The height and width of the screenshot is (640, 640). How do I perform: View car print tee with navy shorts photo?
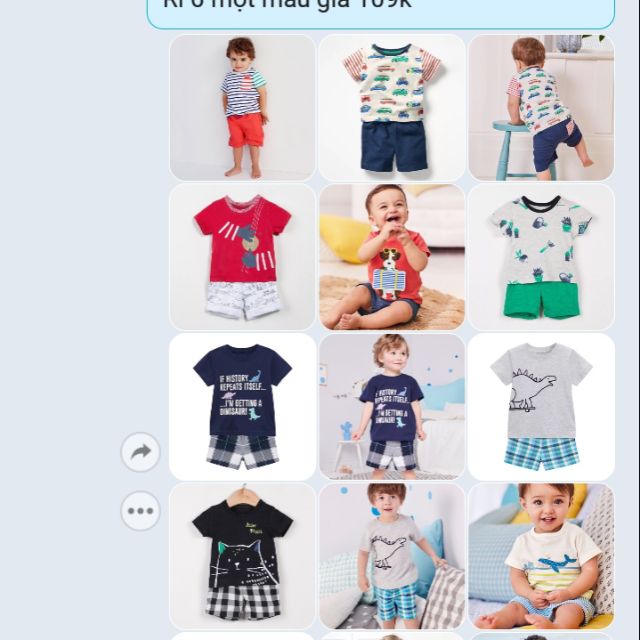[392, 108]
